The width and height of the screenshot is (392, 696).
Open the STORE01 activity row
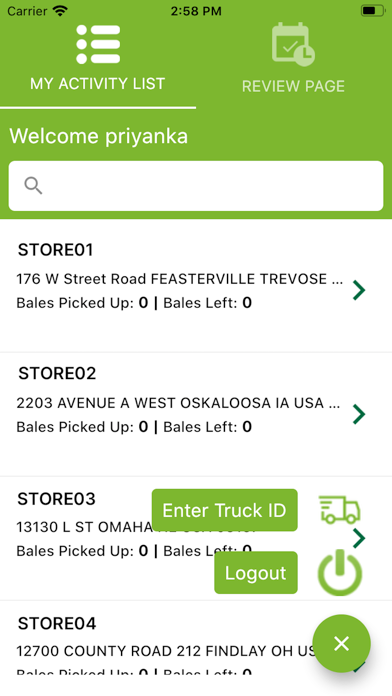coord(196,286)
